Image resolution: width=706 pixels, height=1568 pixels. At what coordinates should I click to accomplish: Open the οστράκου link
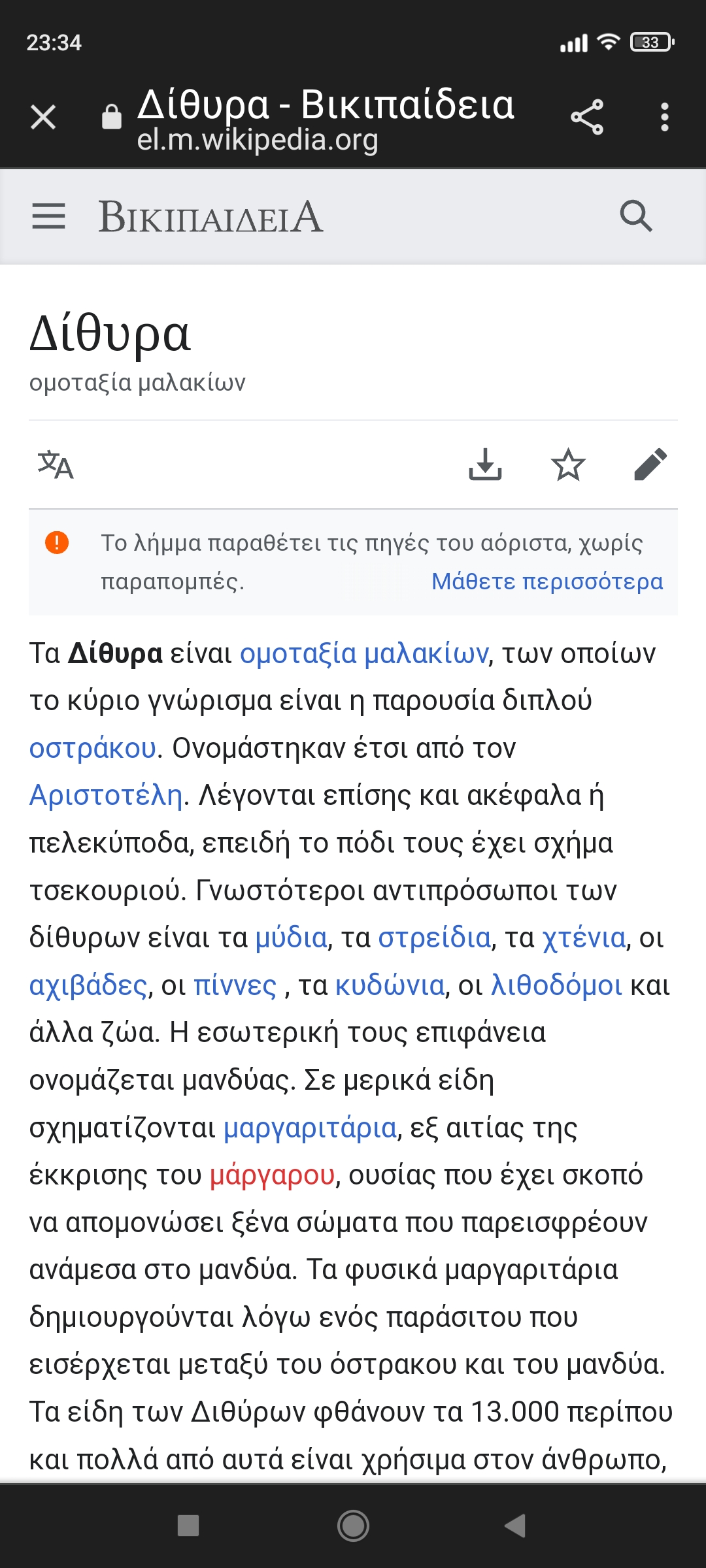pos(93,748)
